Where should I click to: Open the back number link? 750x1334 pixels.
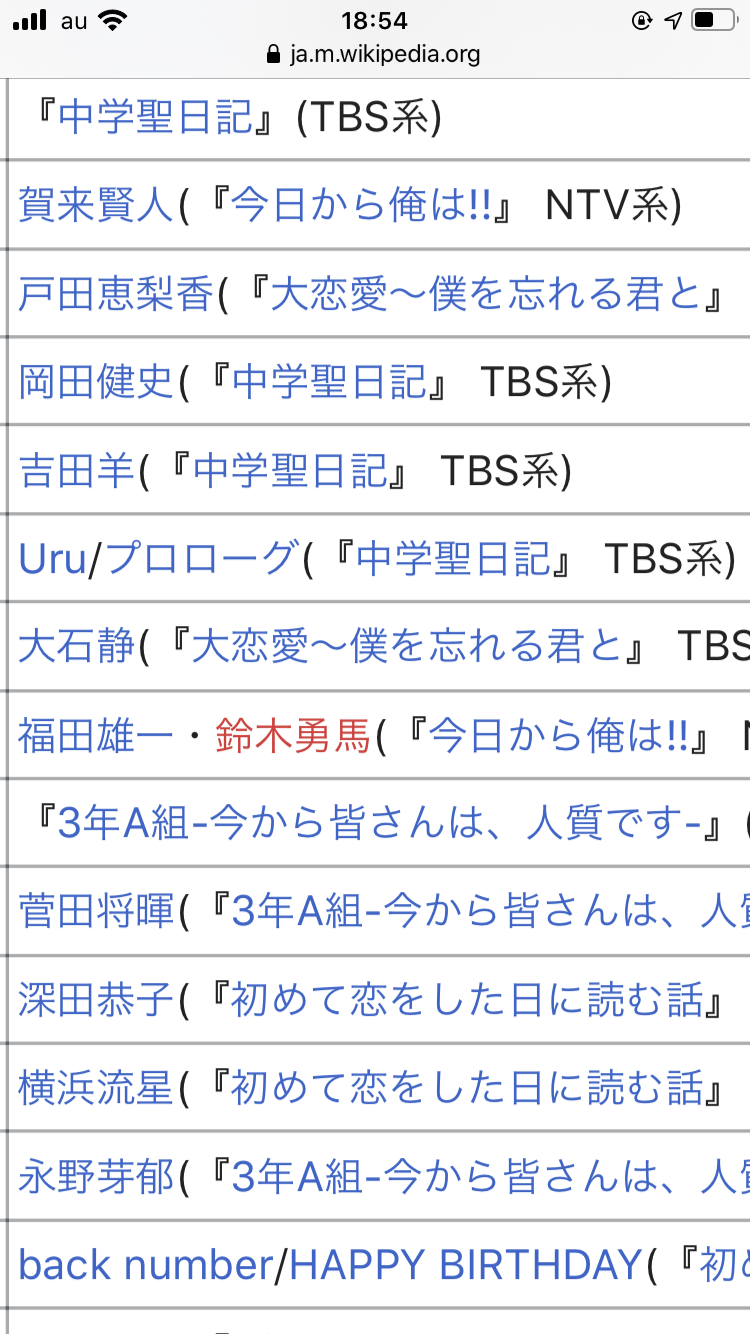145,1265
